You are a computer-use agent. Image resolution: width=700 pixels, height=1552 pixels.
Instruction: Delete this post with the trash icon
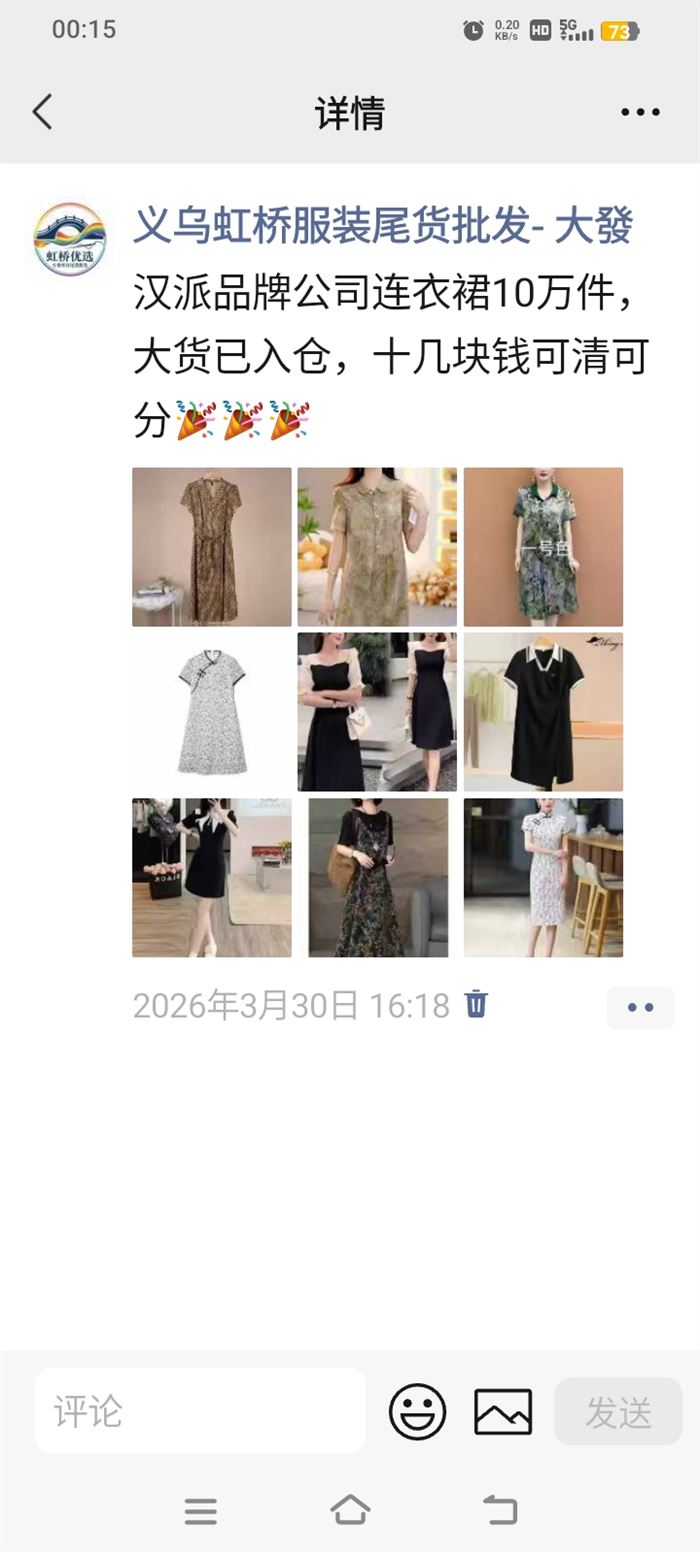[x=476, y=1003]
